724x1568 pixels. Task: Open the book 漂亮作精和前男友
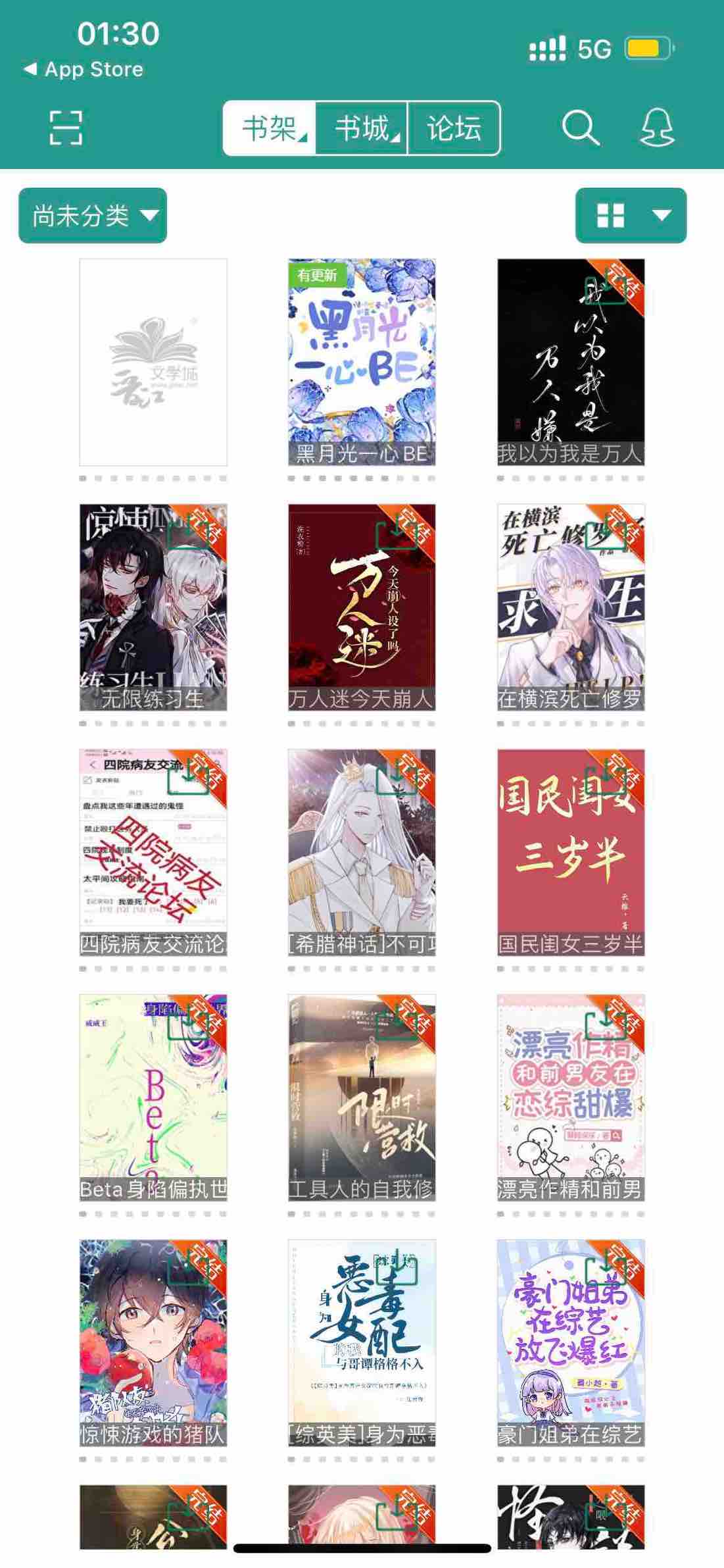tap(571, 1098)
